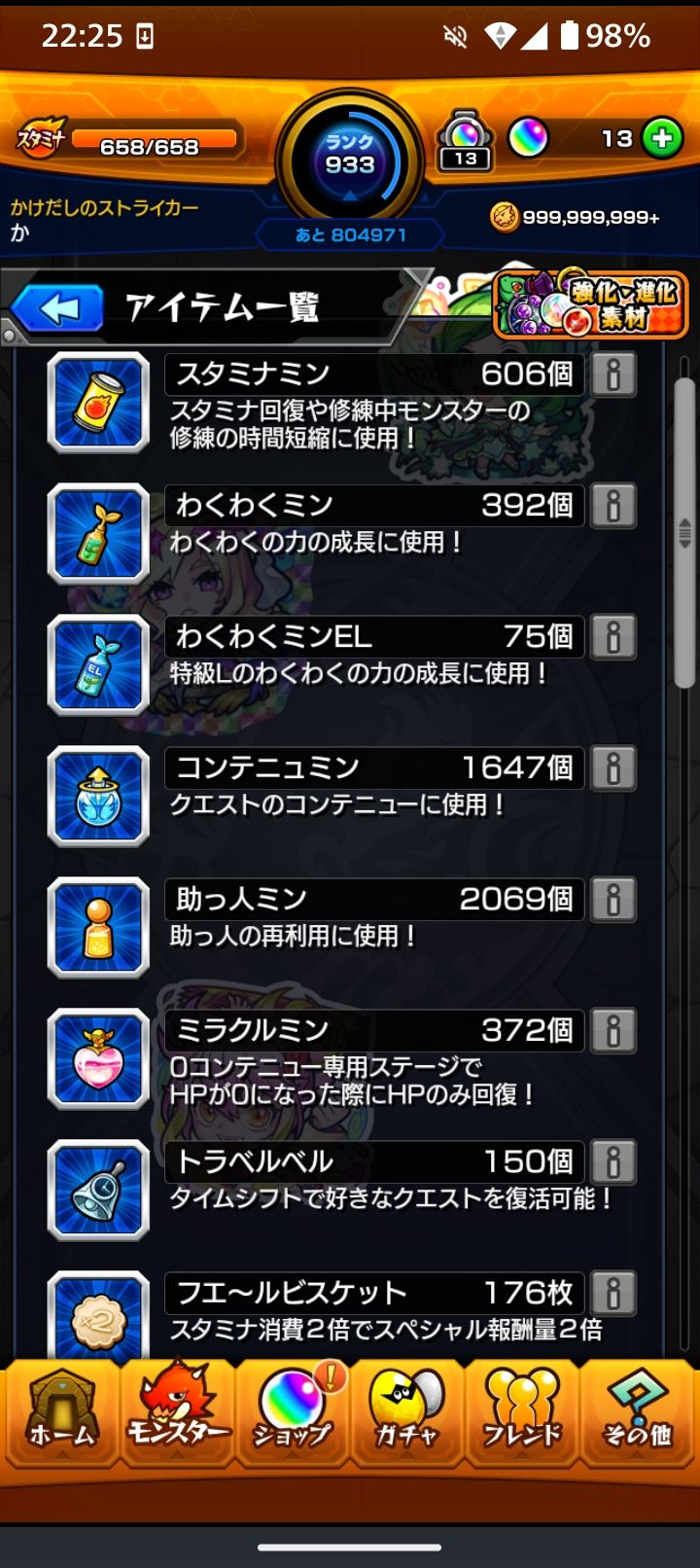View info for コンテニュミン
The width and height of the screenshot is (700, 1568).
coord(613,768)
